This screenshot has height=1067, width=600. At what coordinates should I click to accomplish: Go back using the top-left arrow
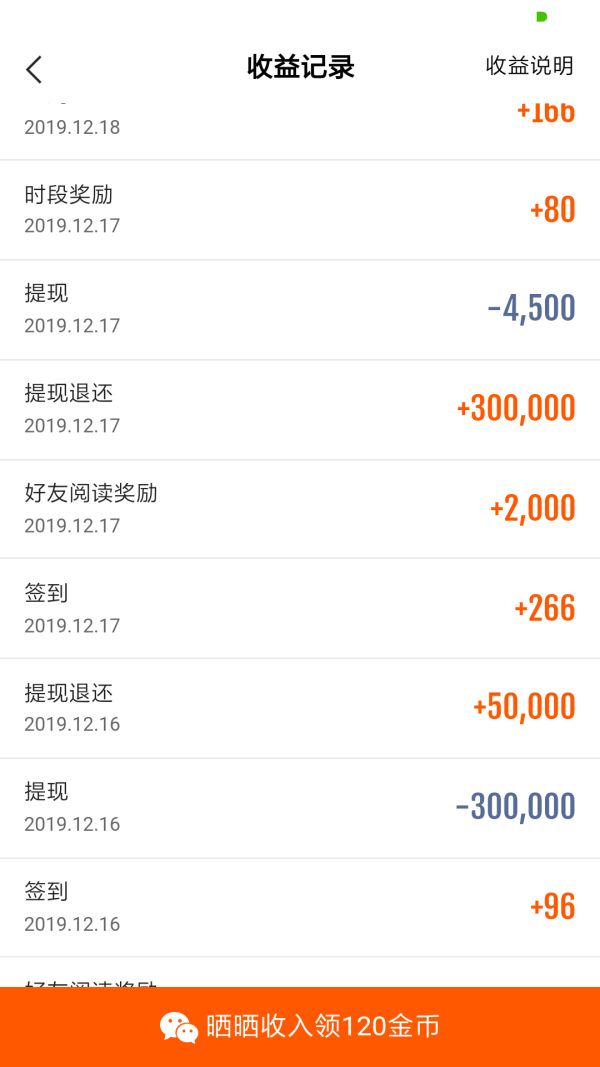(34, 69)
